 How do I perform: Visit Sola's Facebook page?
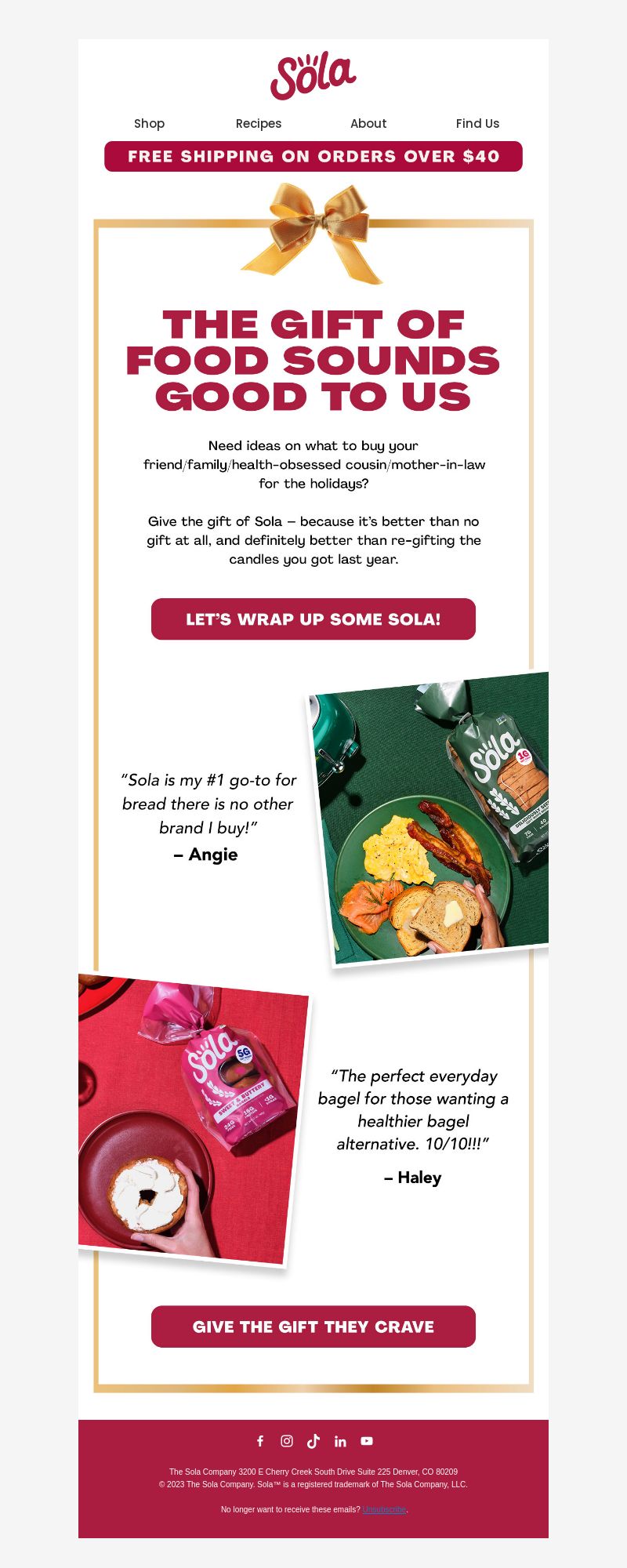[260, 1441]
